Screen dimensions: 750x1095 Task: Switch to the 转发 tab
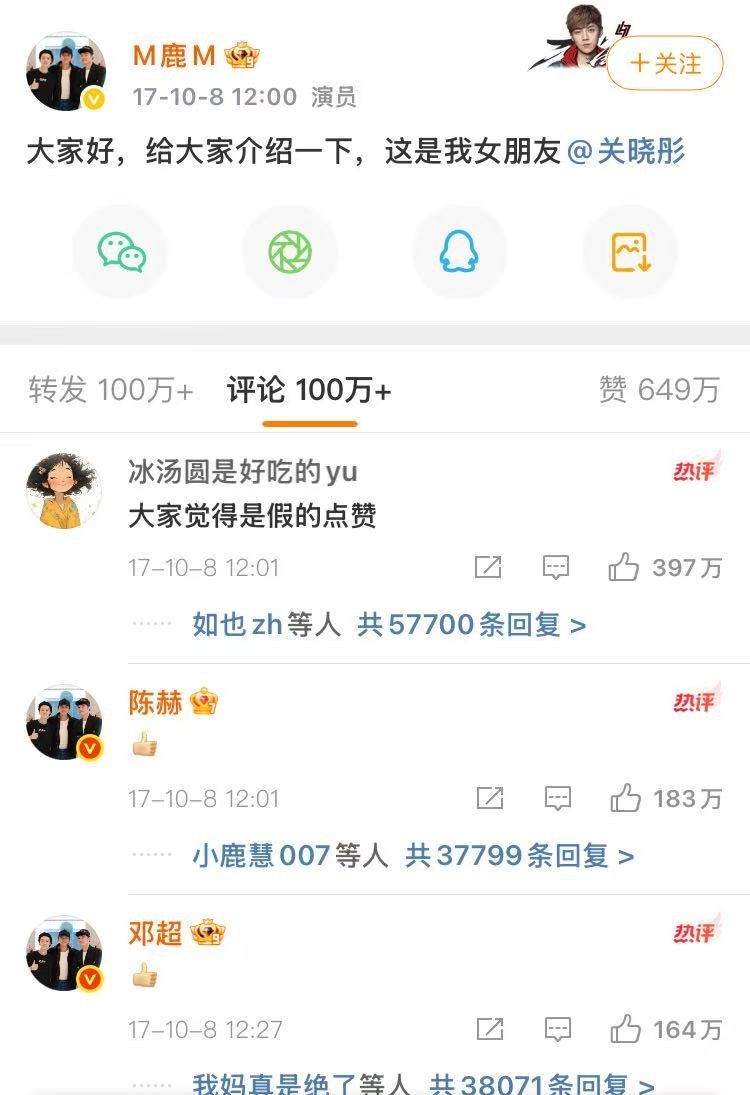[x=110, y=390]
